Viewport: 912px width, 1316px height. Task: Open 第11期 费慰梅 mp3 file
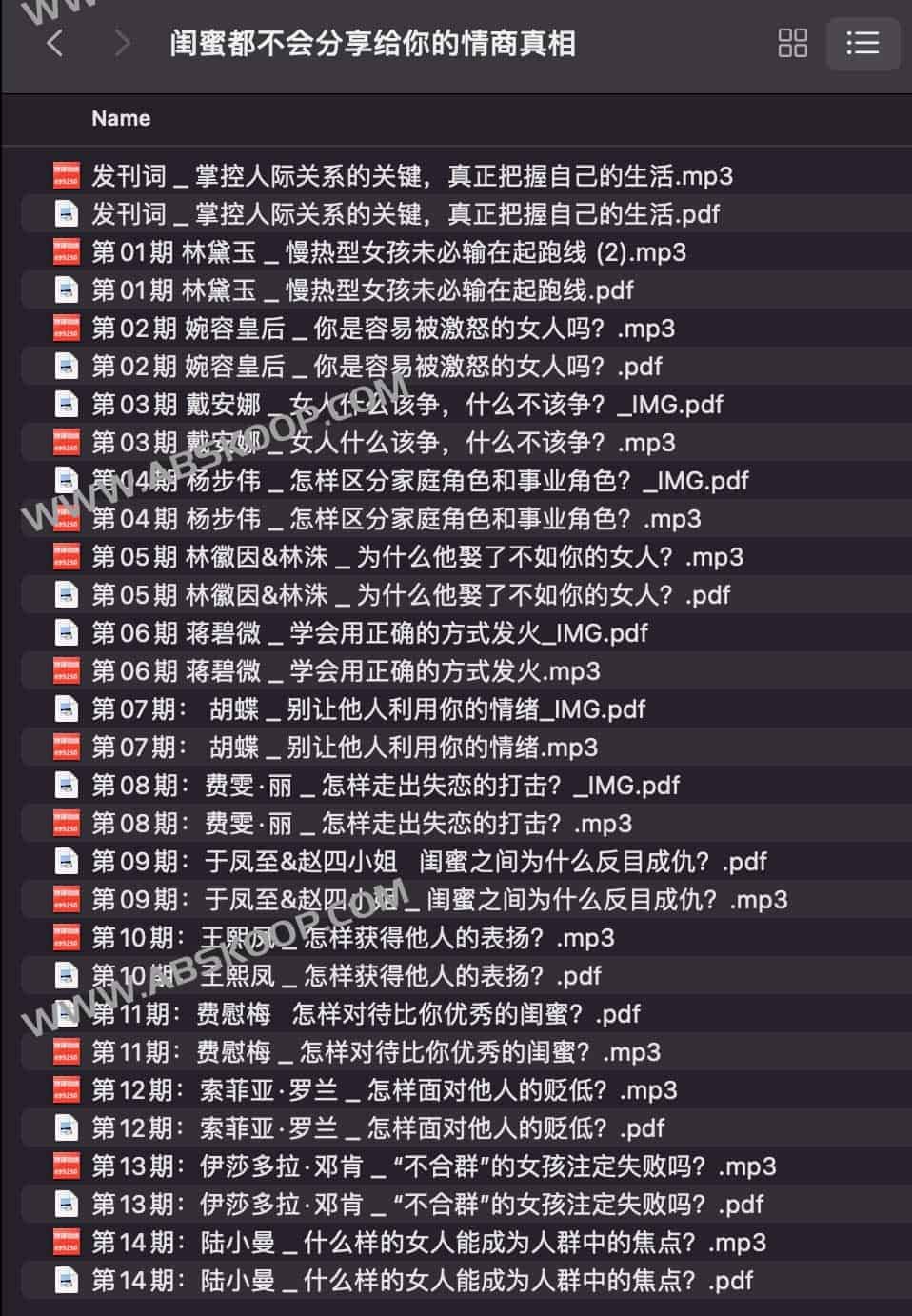(x=375, y=1051)
